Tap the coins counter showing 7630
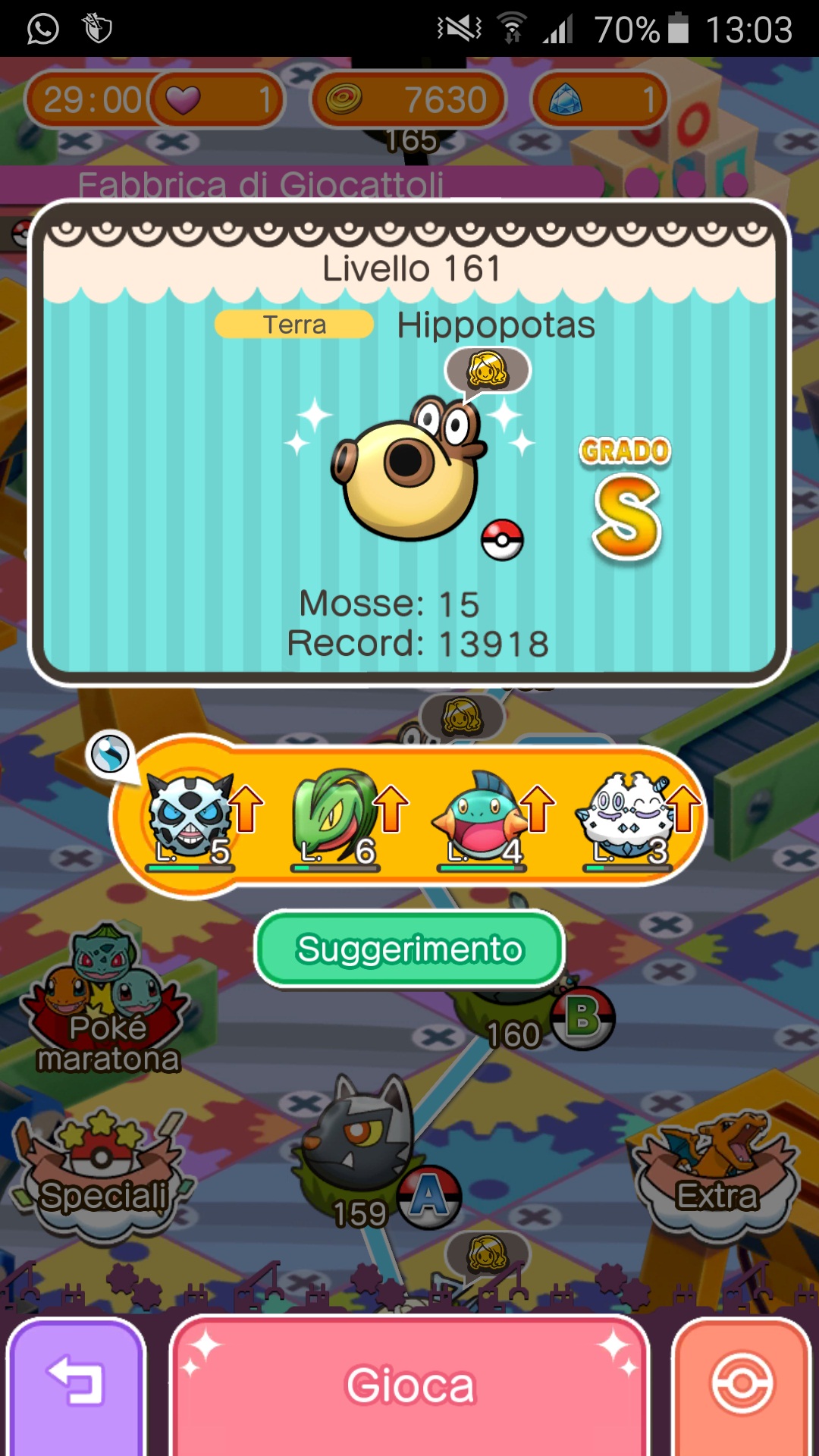 [409, 99]
